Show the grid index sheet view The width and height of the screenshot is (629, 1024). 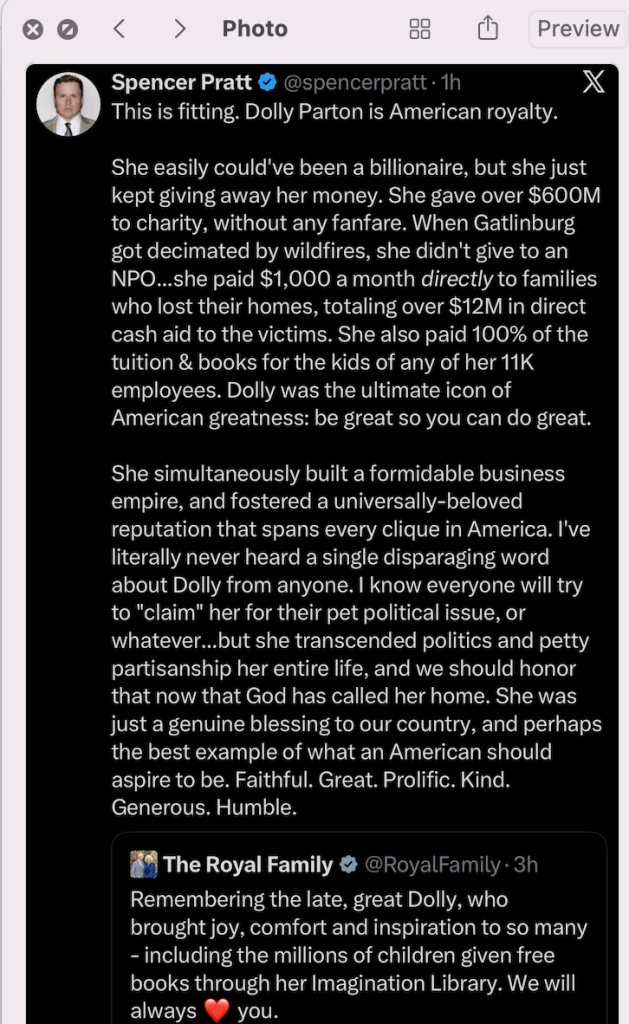click(x=419, y=29)
